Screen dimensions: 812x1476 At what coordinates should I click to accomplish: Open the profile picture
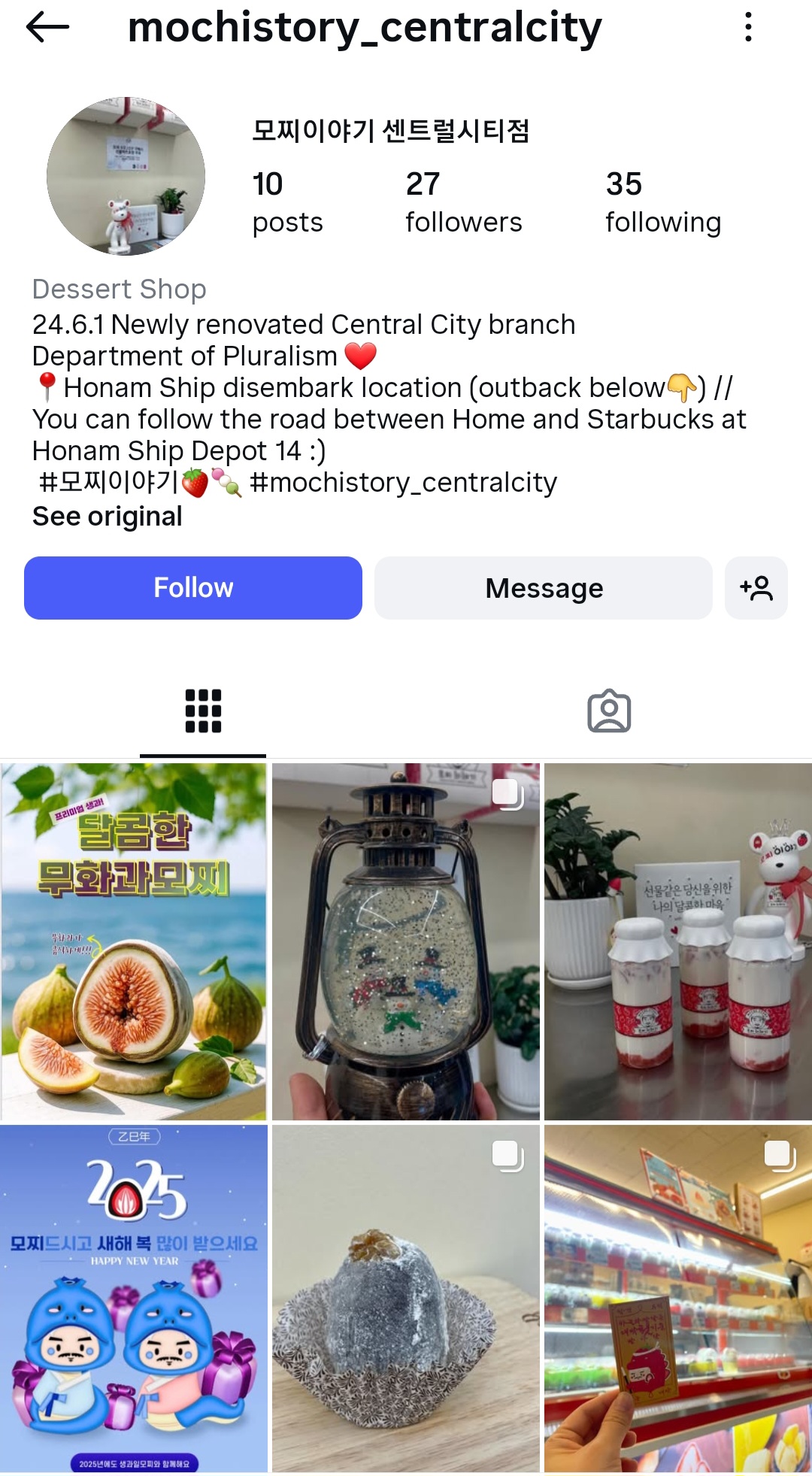tap(126, 176)
